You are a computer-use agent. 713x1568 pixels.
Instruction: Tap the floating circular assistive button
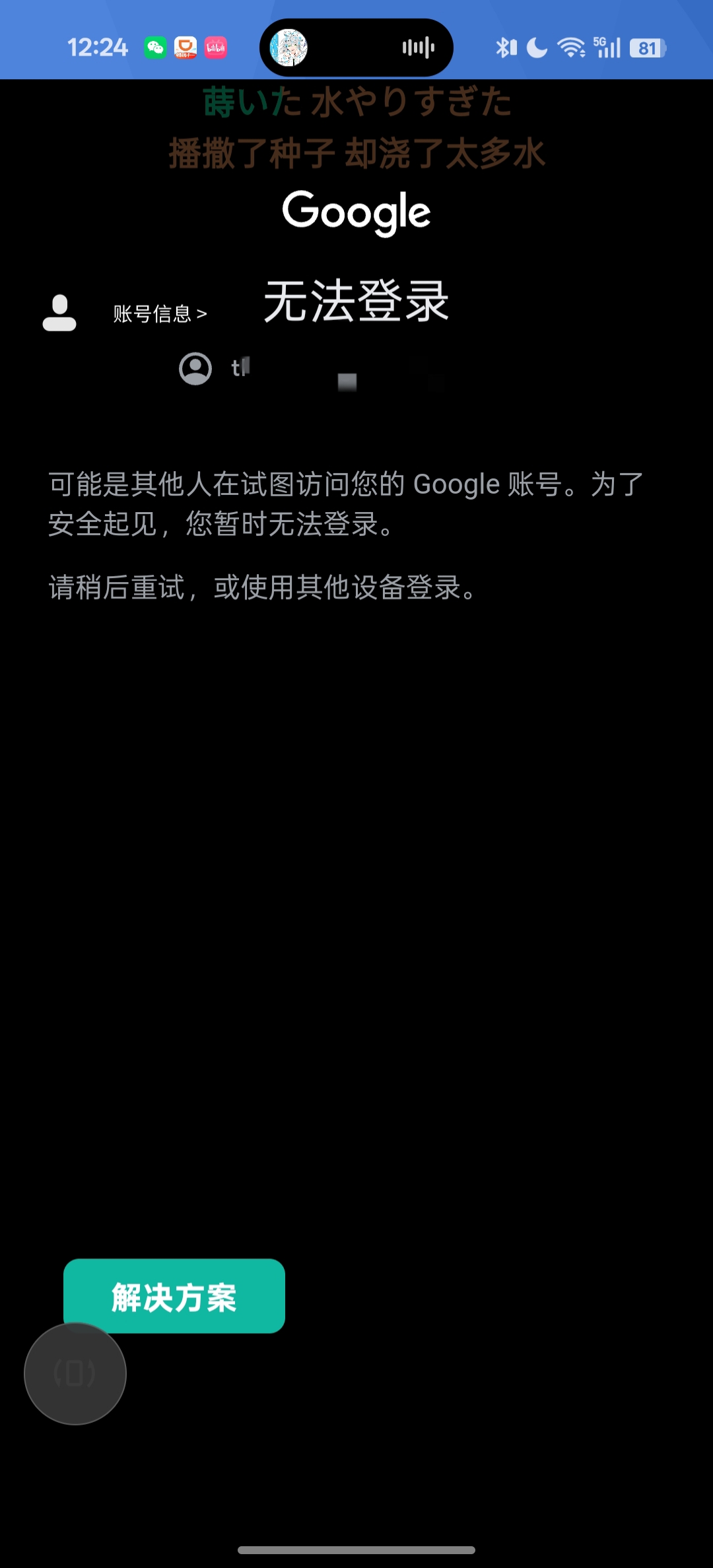75,1374
